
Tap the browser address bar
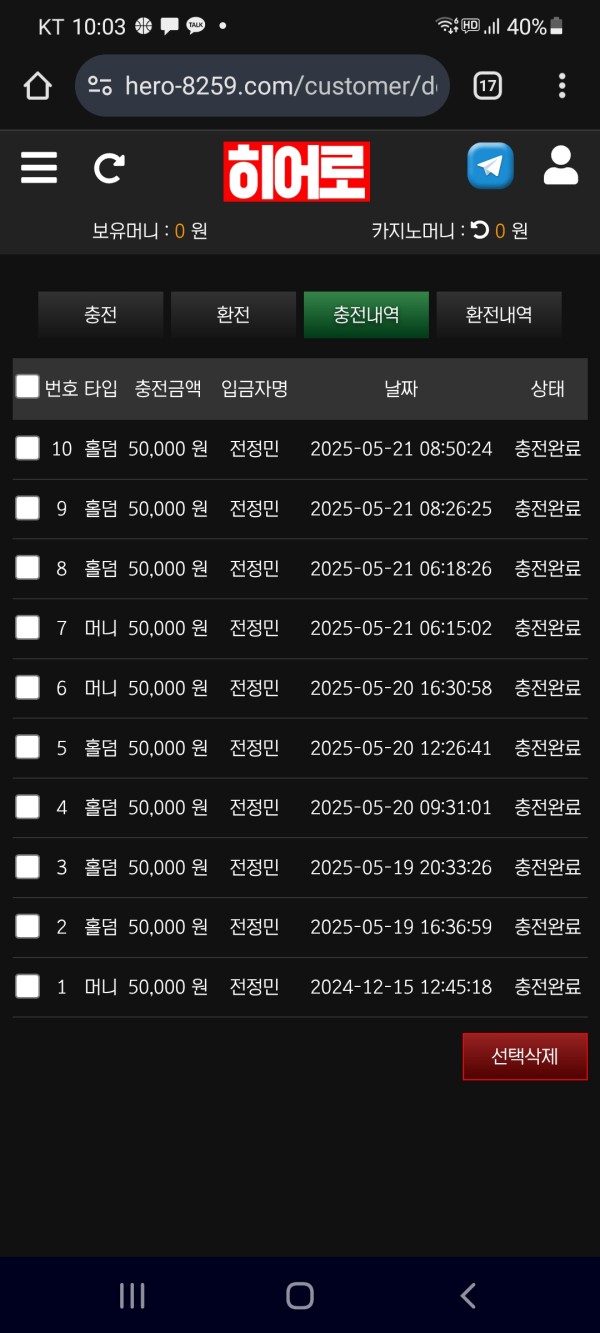click(x=262, y=86)
